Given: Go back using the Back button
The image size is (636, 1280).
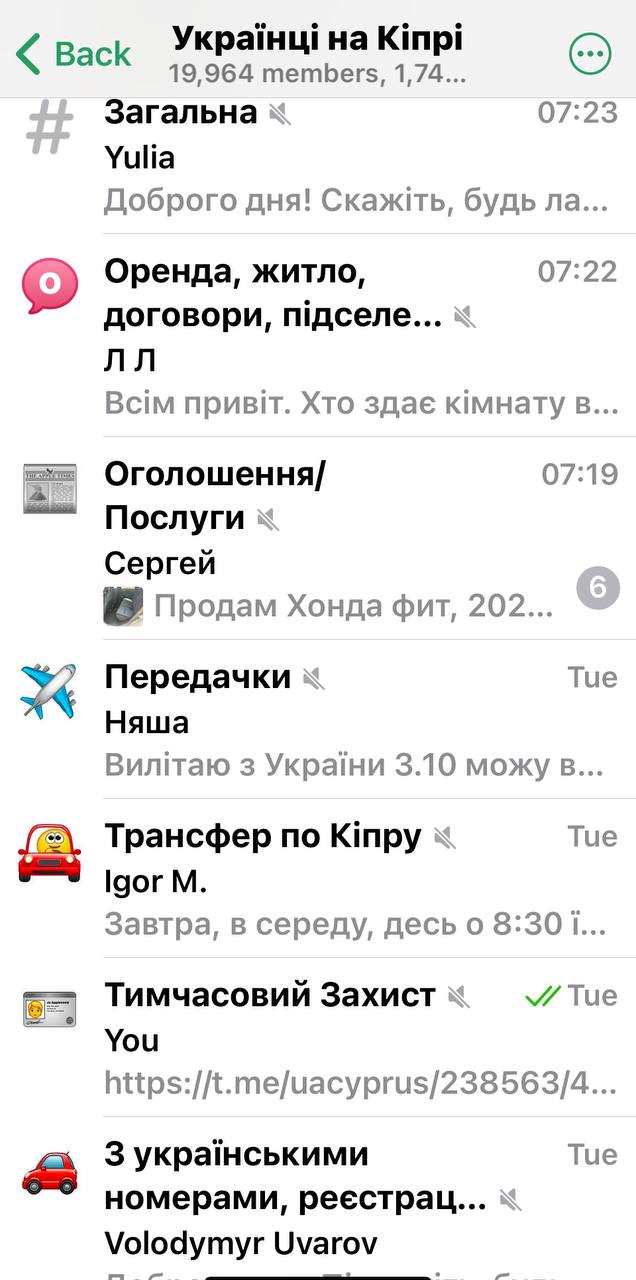Looking at the screenshot, I should click(x=75, y=53).
